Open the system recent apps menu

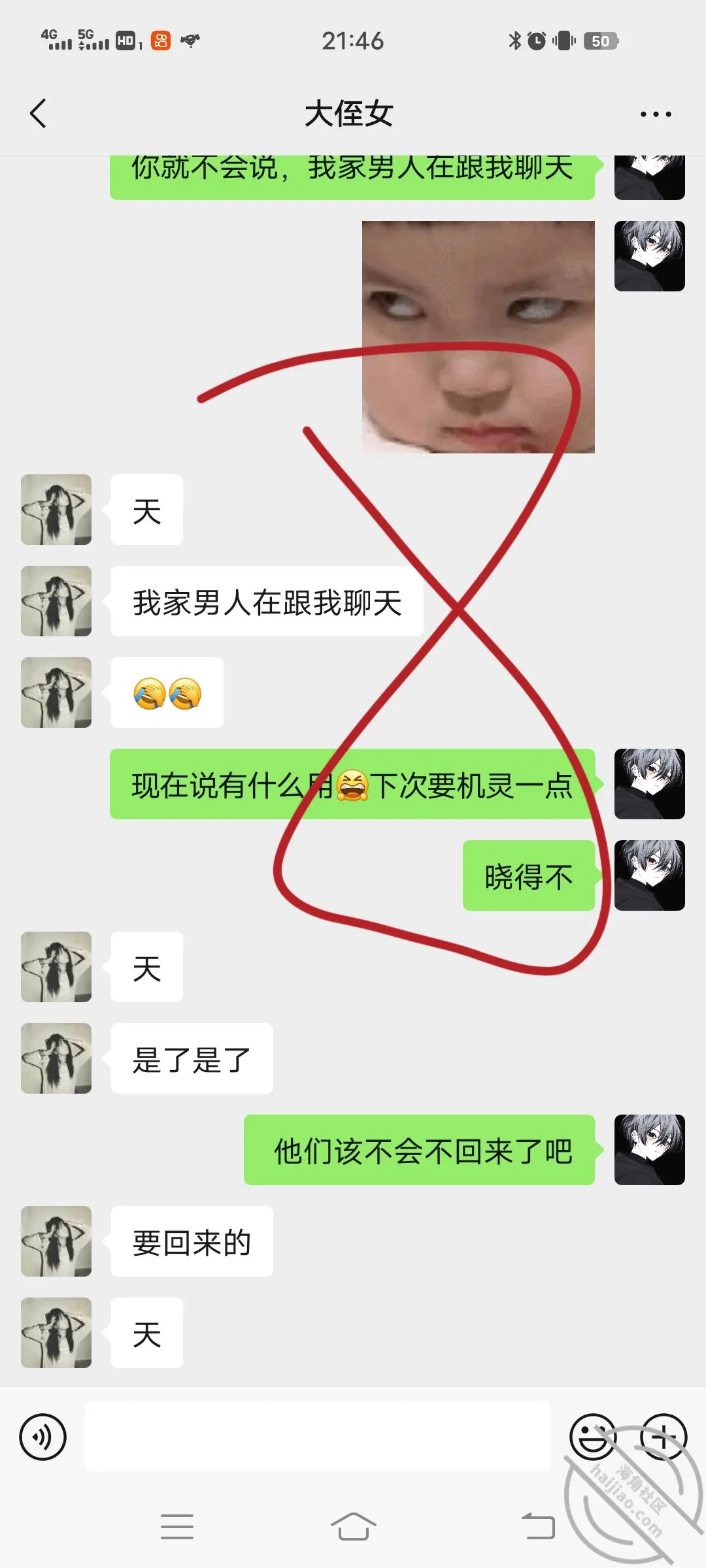point(177,1526)
